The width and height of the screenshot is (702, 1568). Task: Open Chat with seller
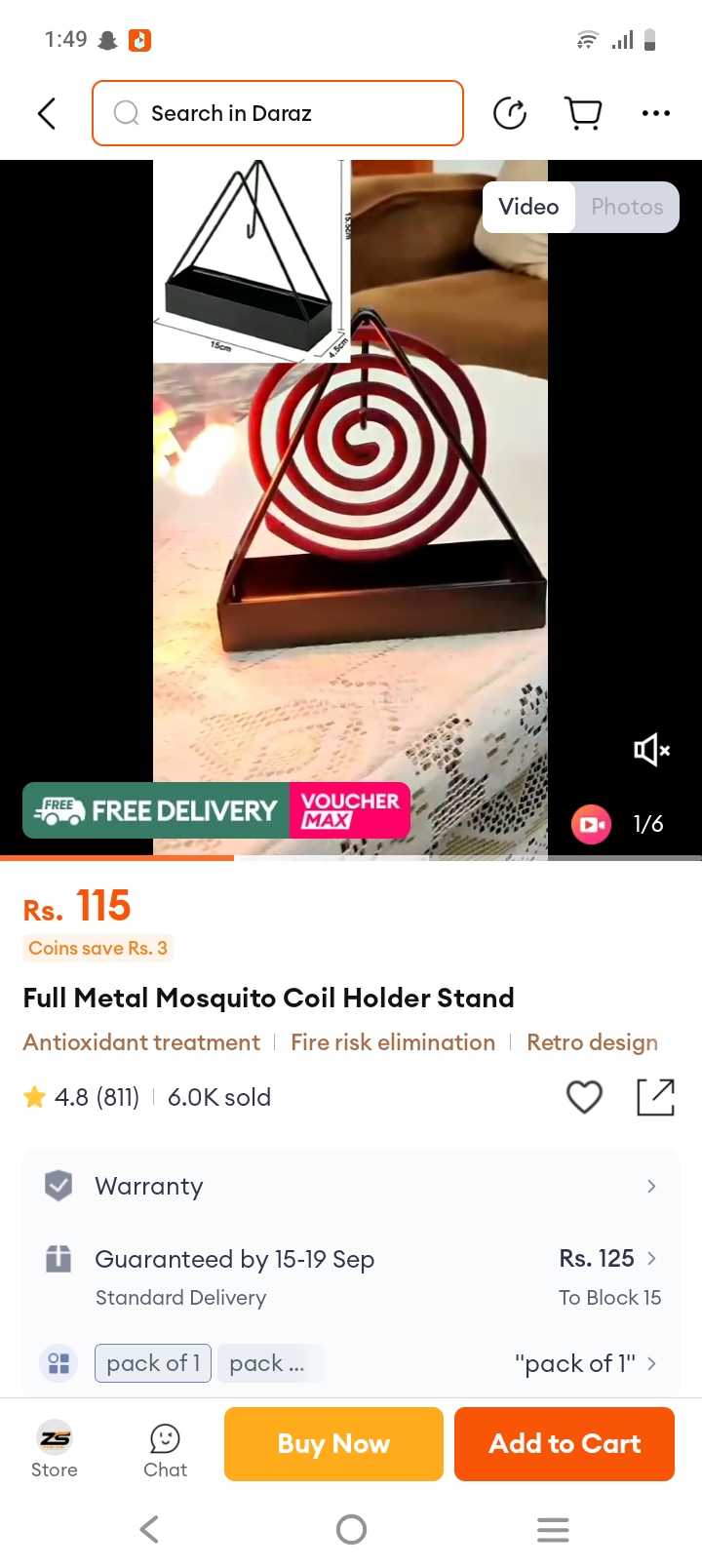tap(165, 1449)
